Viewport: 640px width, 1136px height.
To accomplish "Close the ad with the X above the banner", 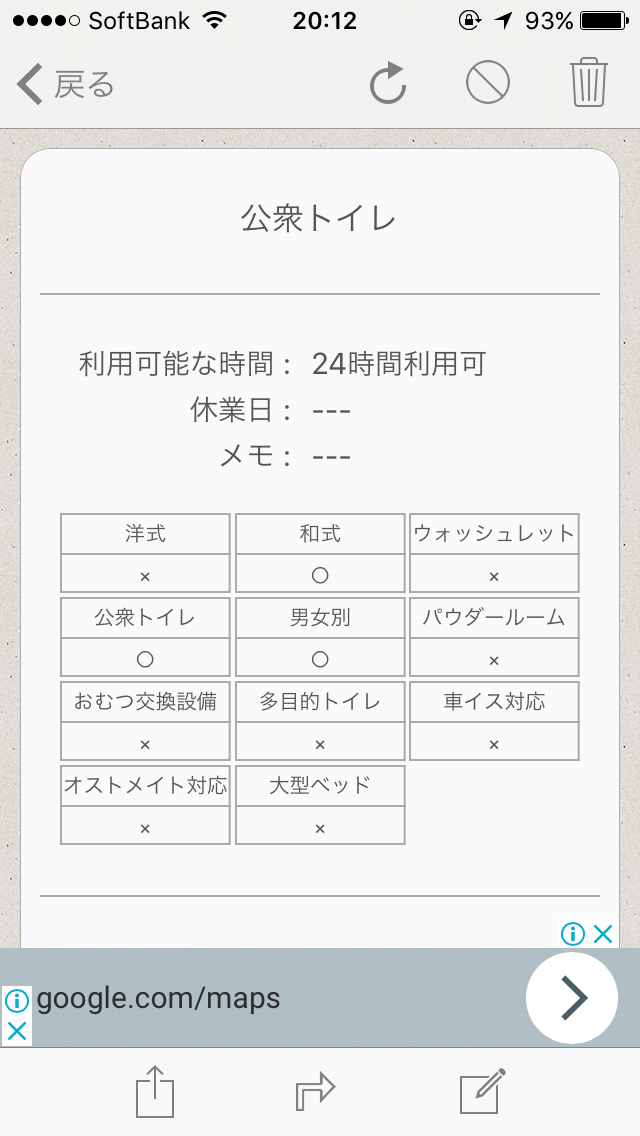I will tap(603, 934).
